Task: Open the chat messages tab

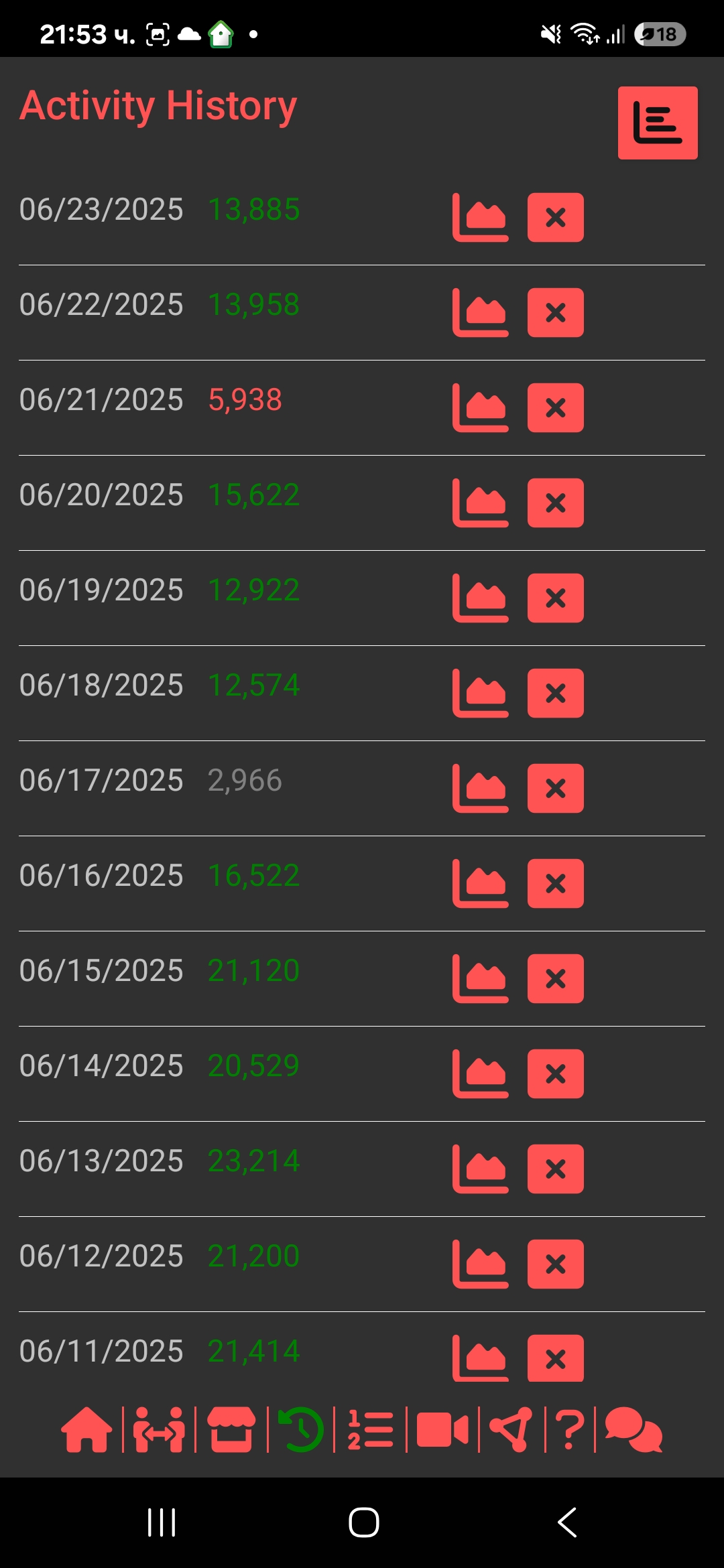Action: point(633,1430)
